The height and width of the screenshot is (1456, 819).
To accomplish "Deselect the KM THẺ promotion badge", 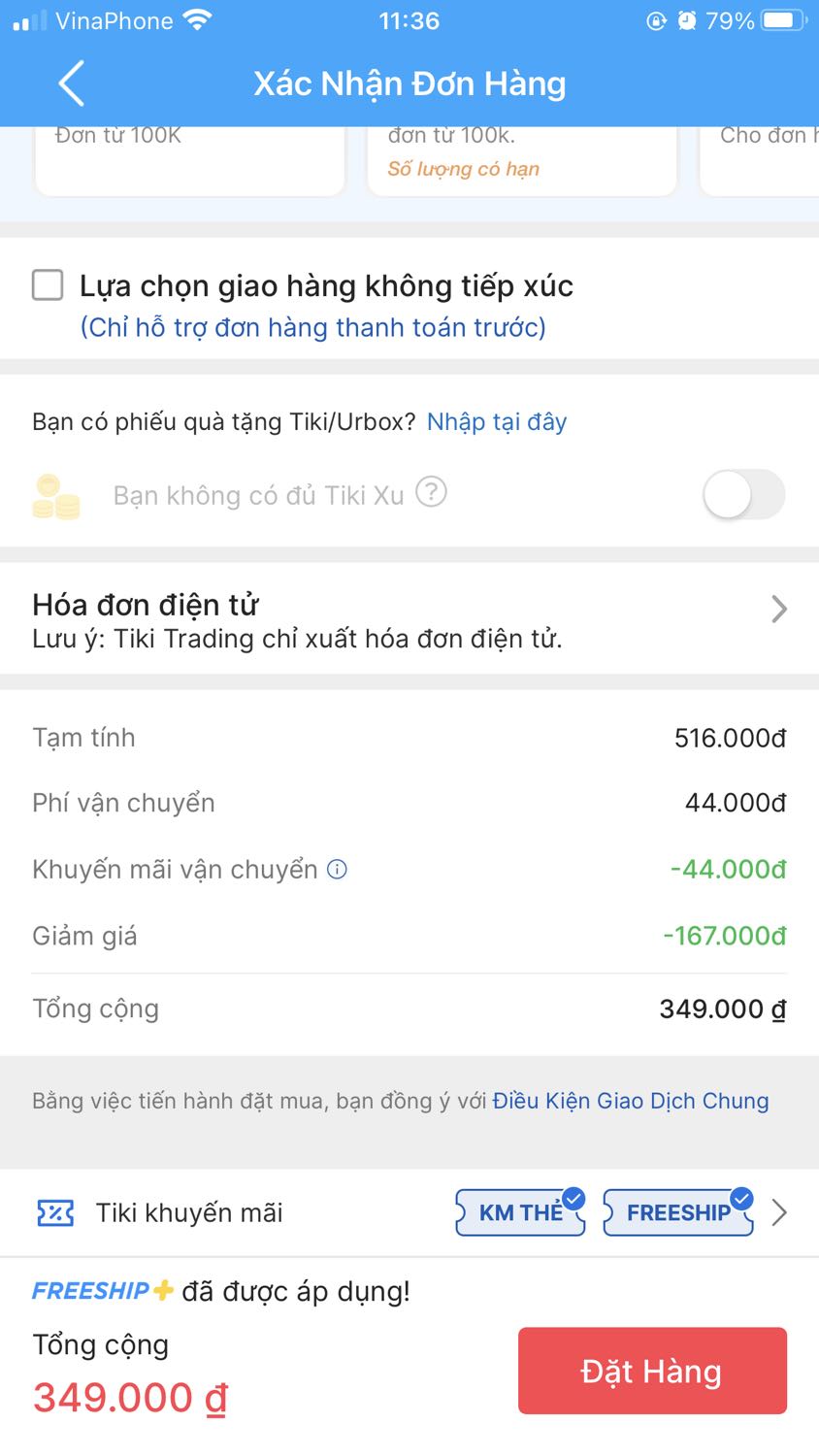I will (519, 1212).
